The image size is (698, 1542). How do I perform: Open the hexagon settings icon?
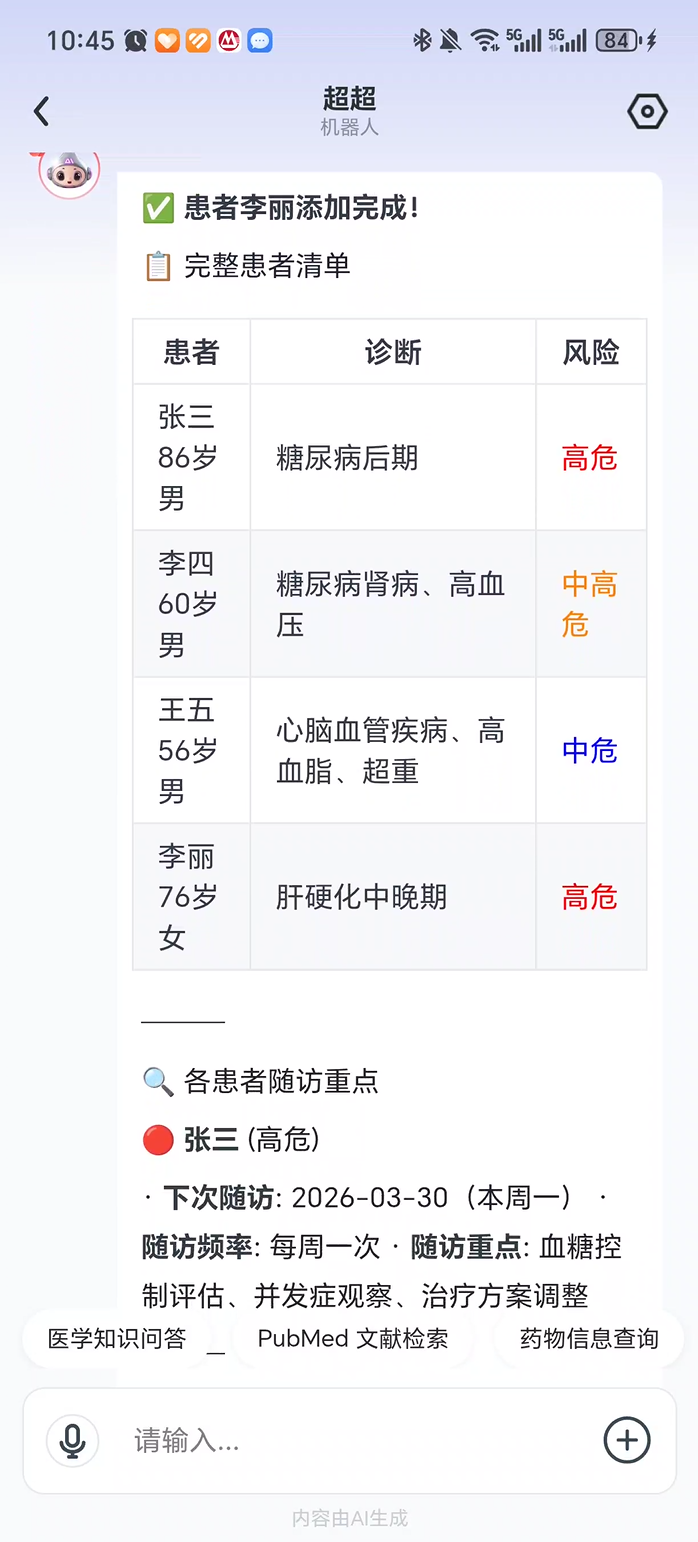647,111
